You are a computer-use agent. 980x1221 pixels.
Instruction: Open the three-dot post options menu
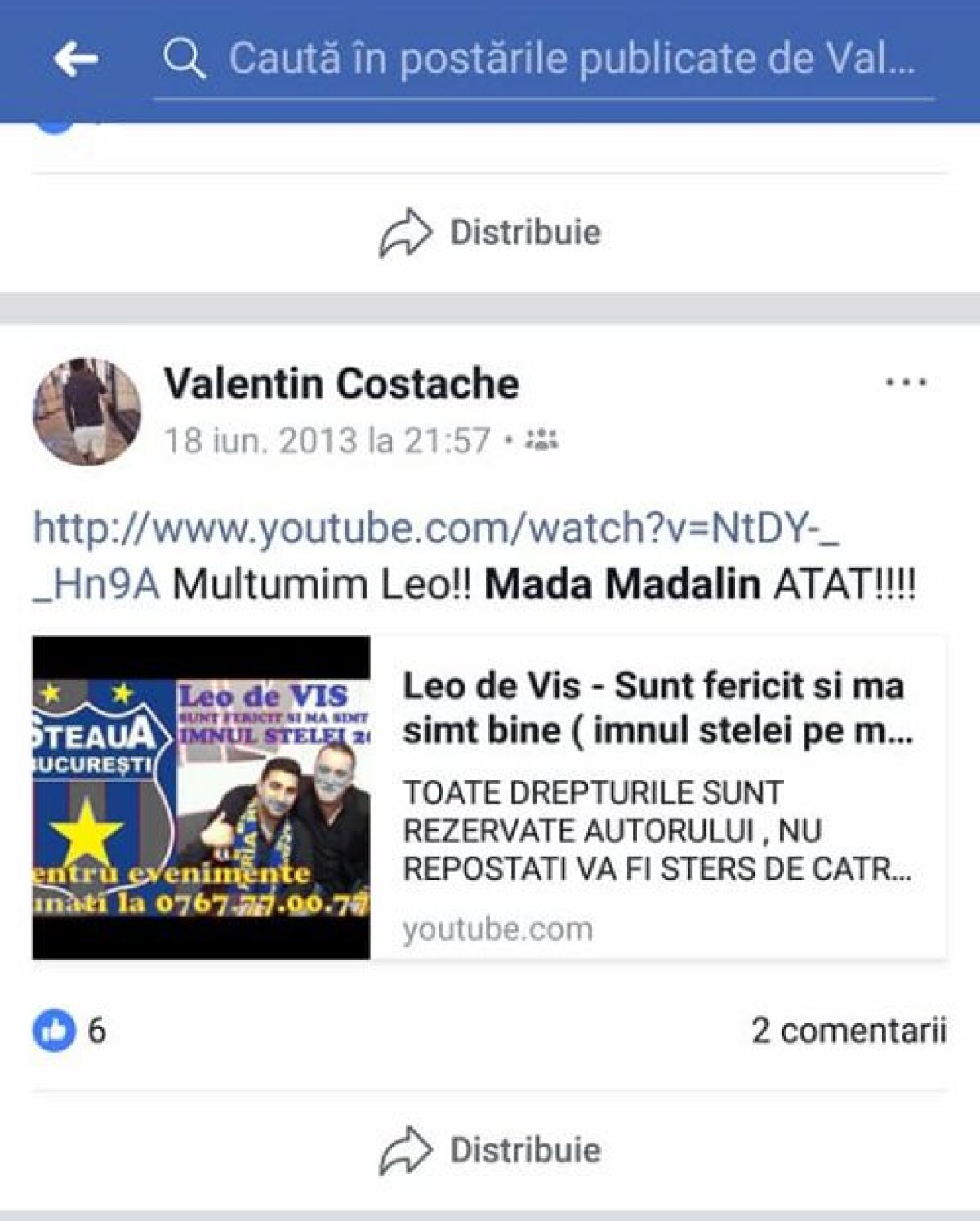[x=906, y=380]
